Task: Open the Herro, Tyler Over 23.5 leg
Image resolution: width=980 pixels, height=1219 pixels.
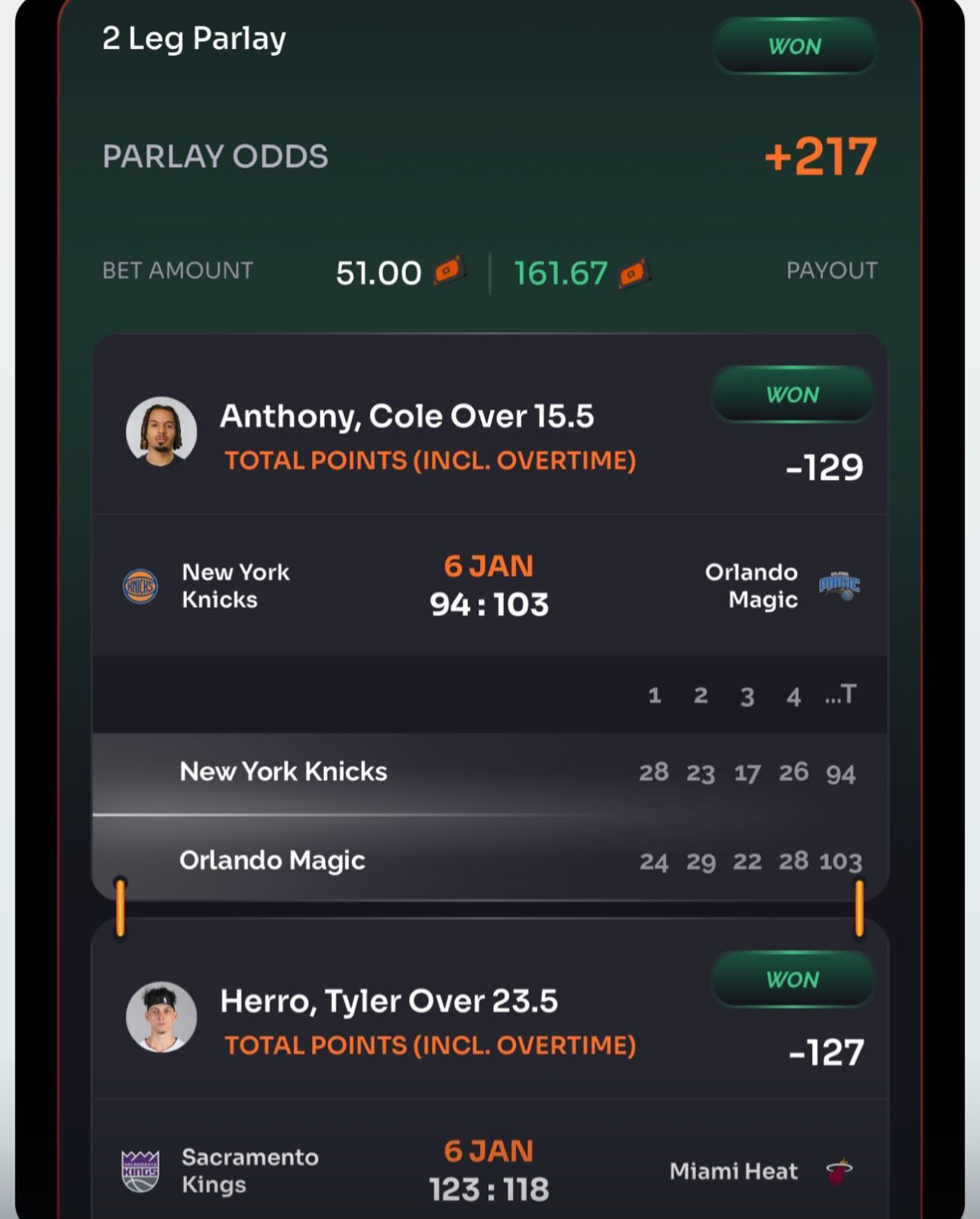Action: pos(388,1001)
